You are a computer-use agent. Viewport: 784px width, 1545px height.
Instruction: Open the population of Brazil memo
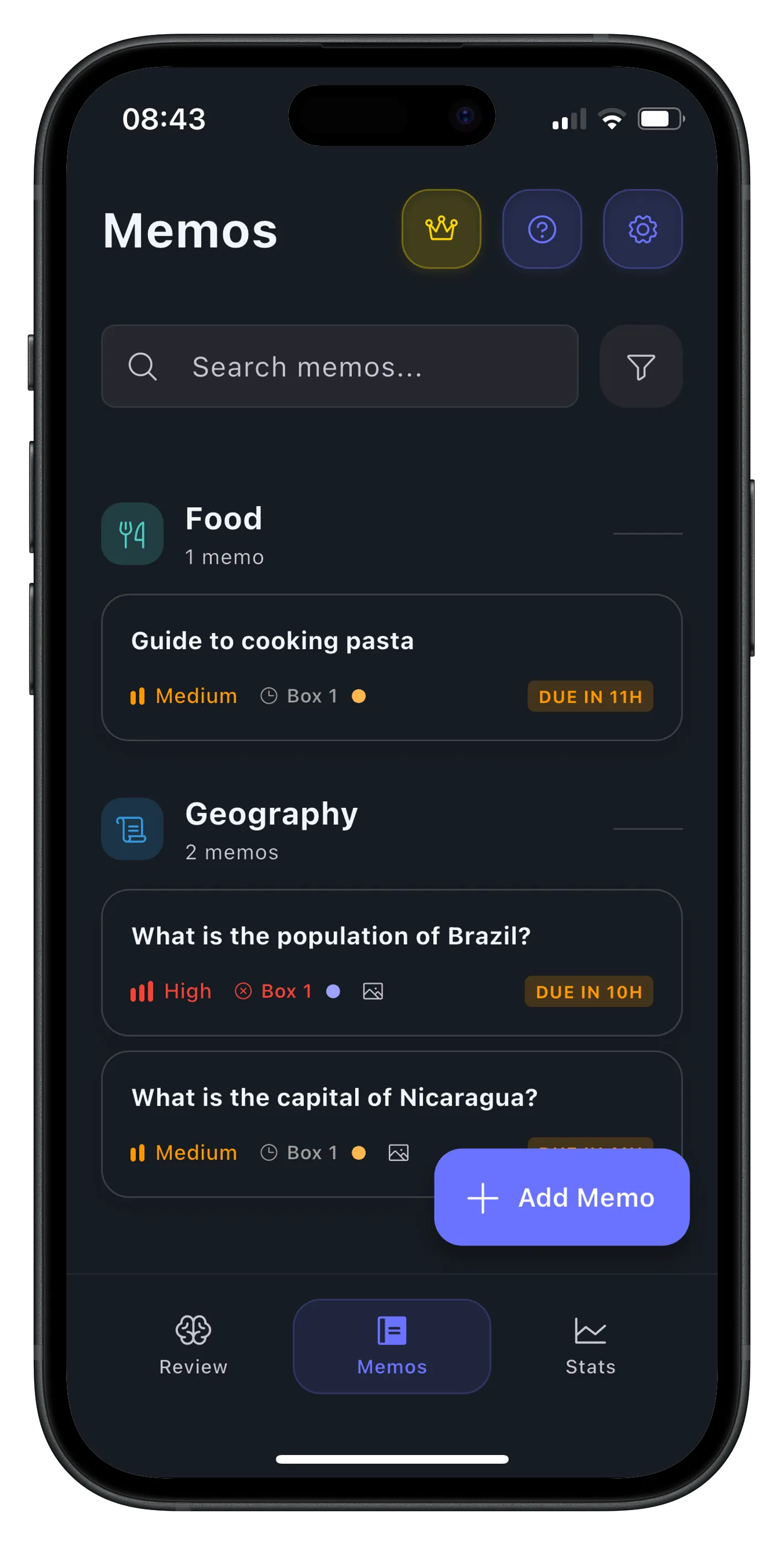coord(391,962)
